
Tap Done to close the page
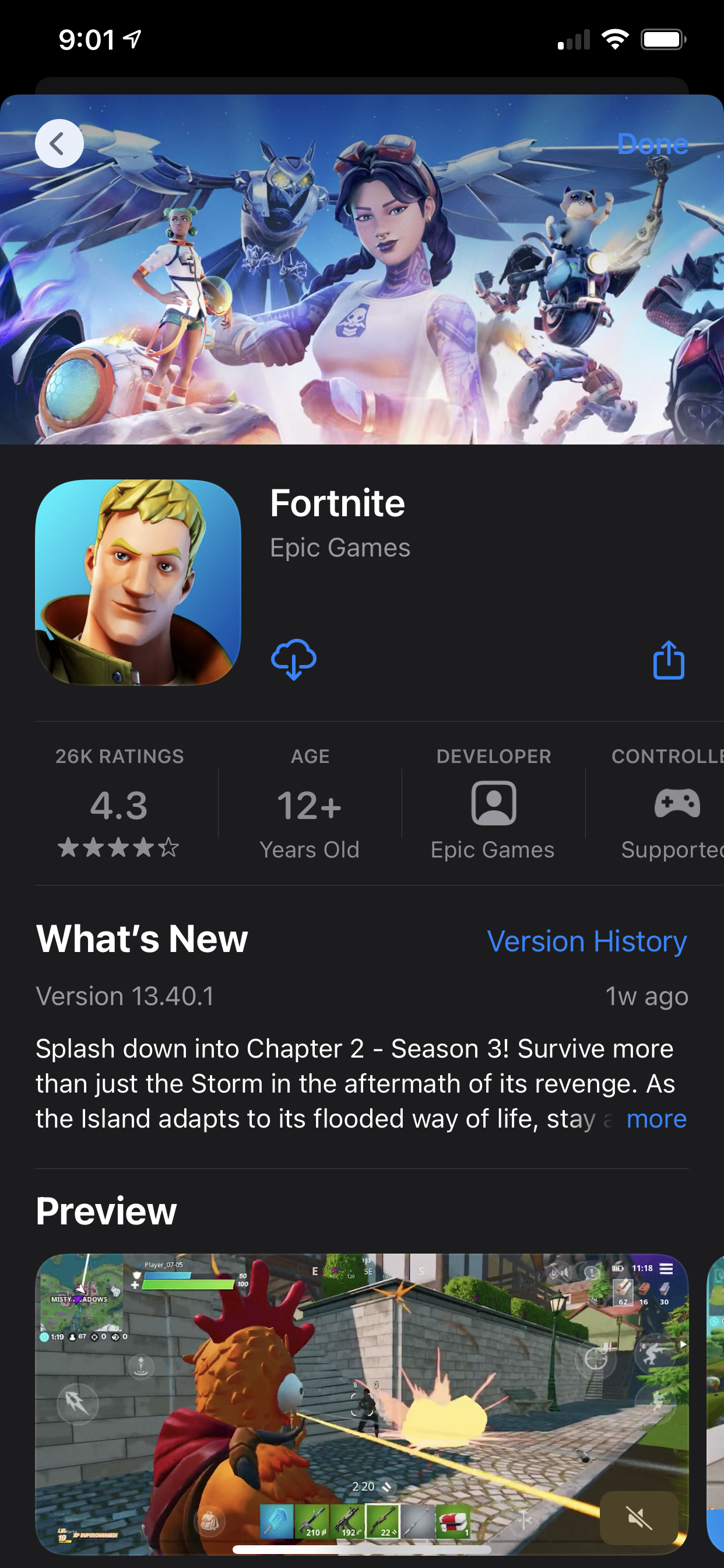pyautogui.click(x=652, y=144)
